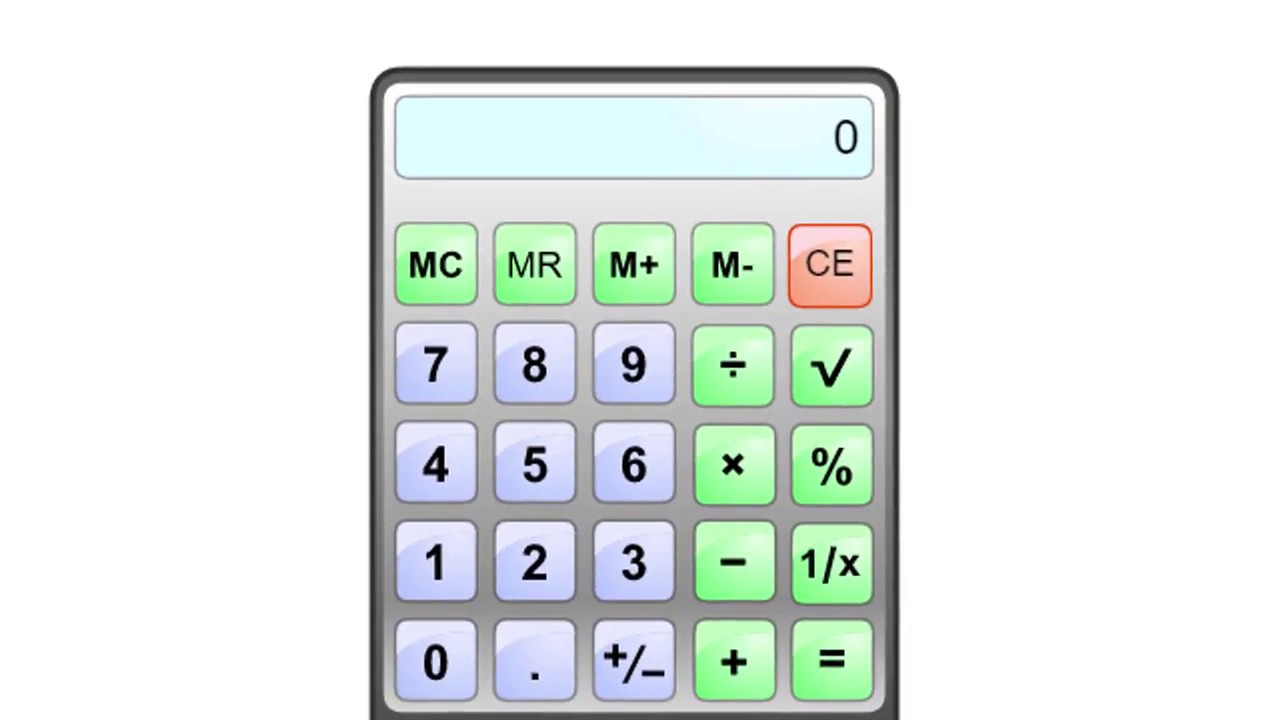Select the subtraction operator
The height and width of the screenshot is (720, 1280).
733,563
